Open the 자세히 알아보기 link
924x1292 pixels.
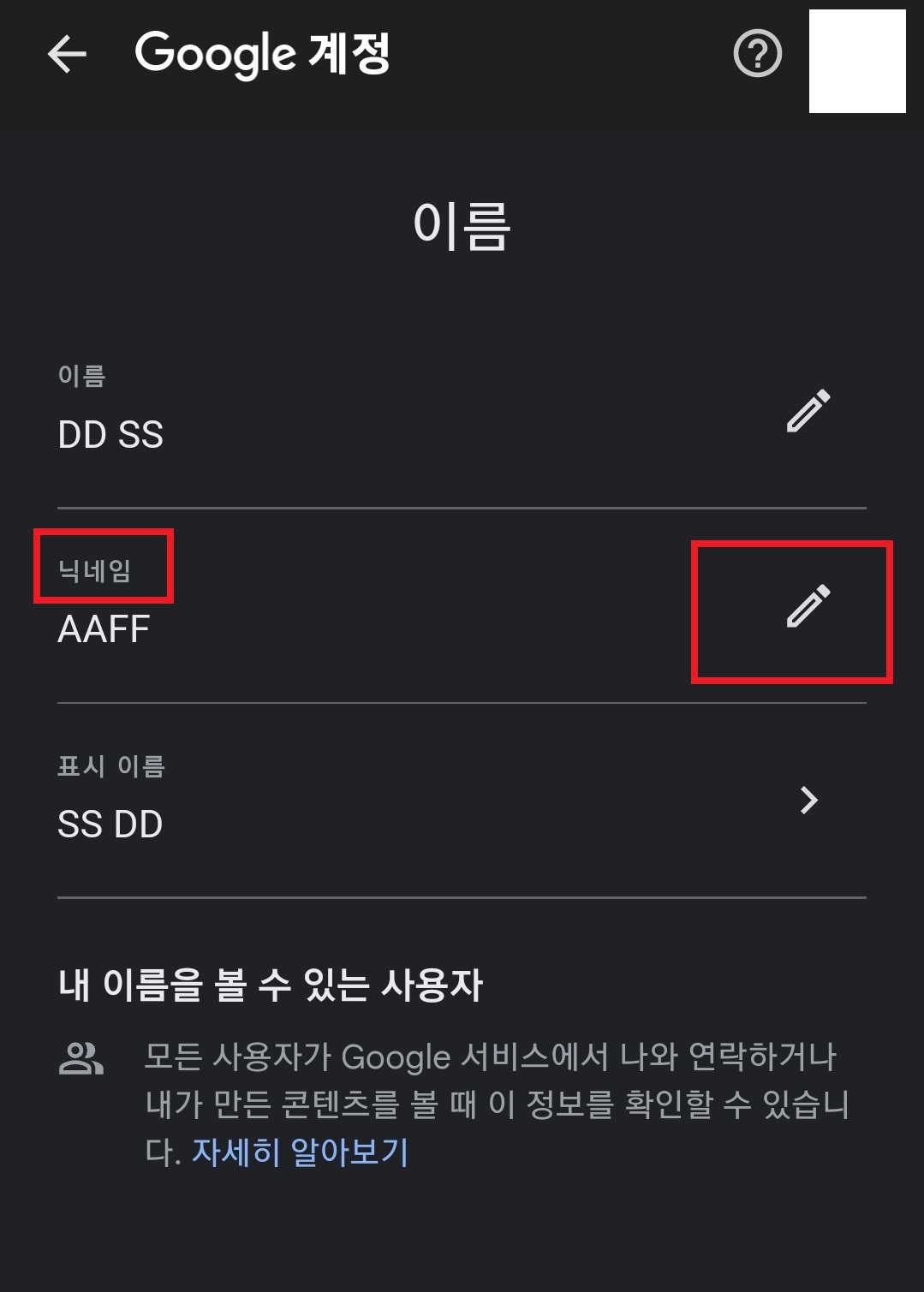tap(301, 1153)
